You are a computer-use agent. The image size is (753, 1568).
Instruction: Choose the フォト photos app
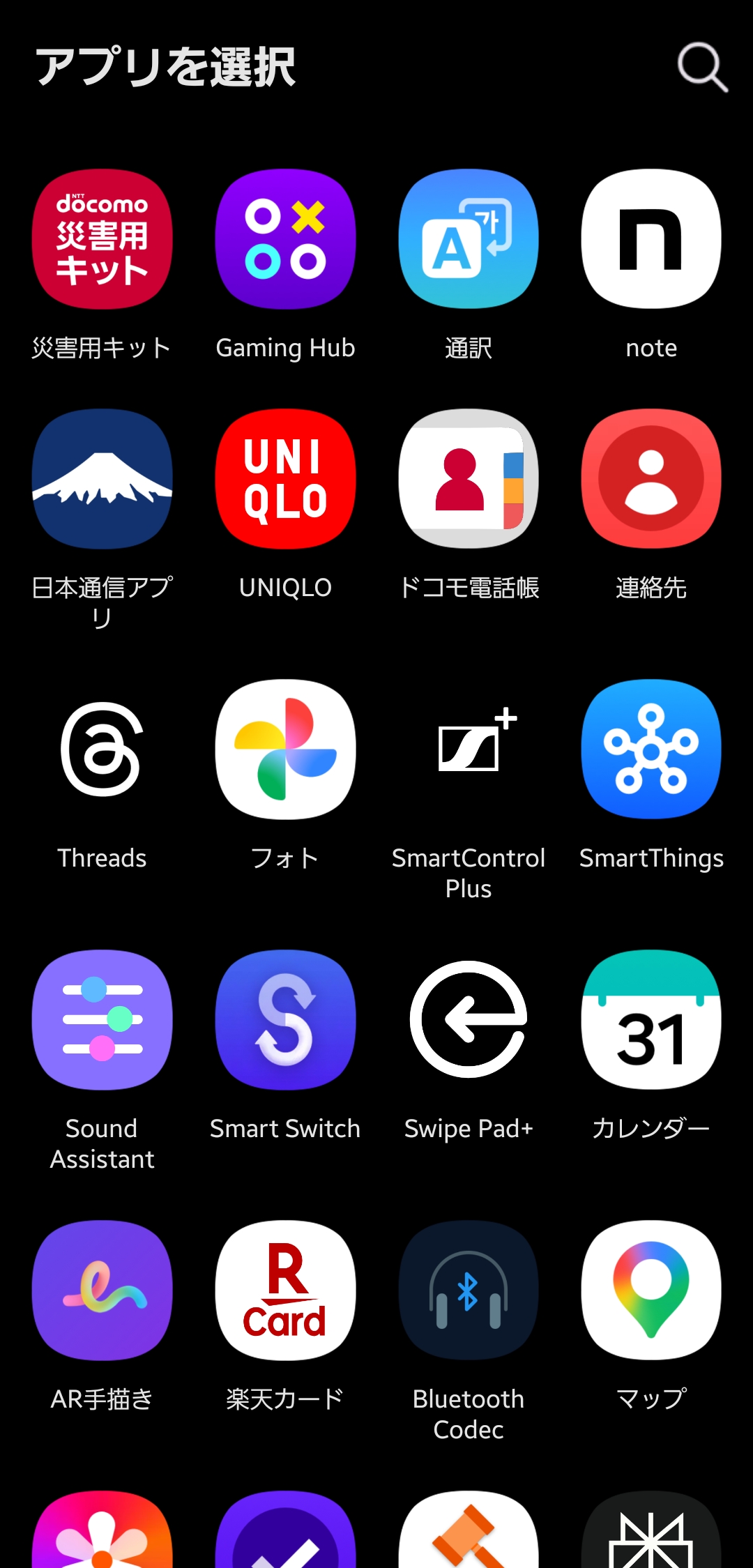pos(285,749)
